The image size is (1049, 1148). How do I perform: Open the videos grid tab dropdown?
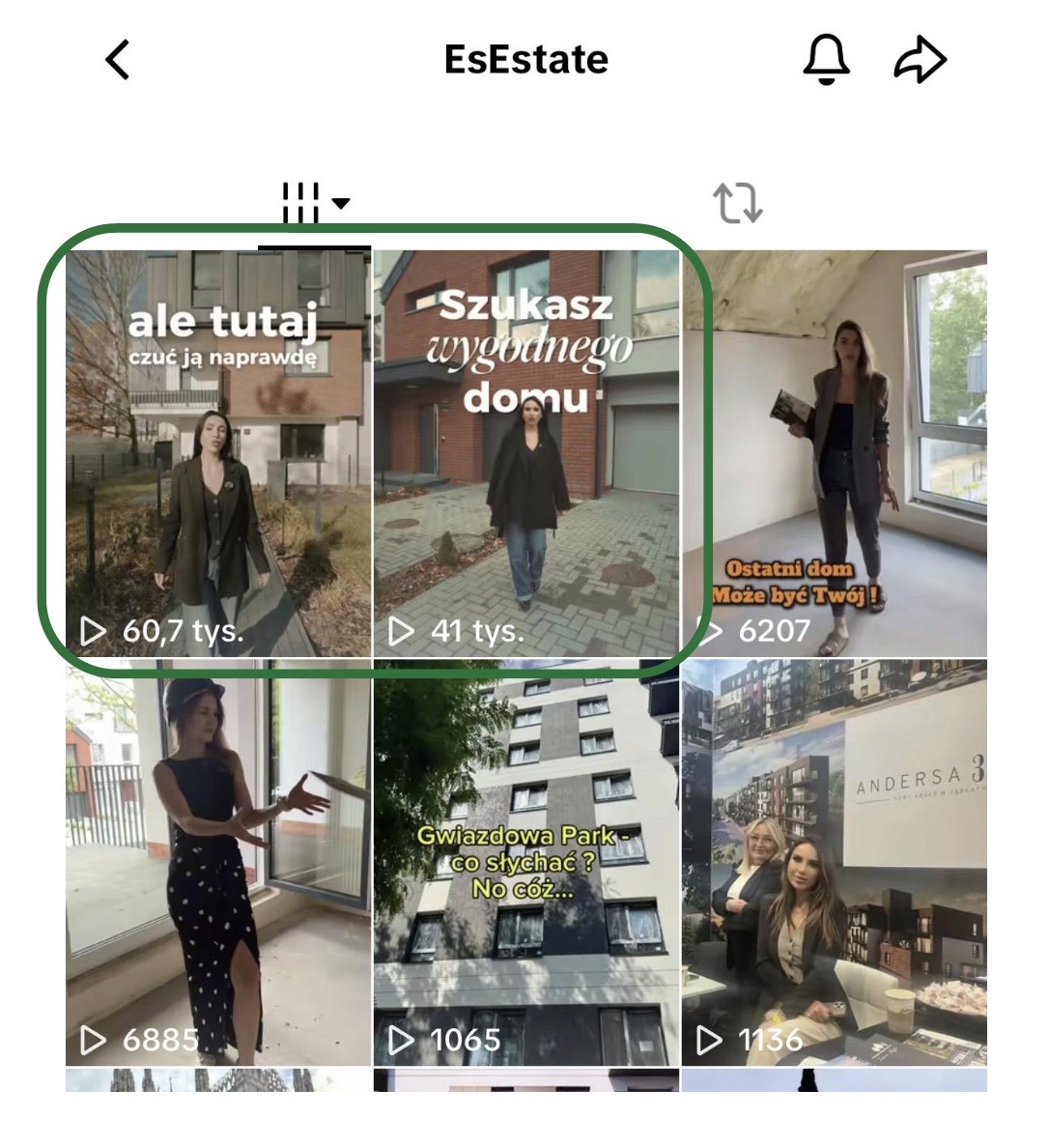[x=316, y=203]
